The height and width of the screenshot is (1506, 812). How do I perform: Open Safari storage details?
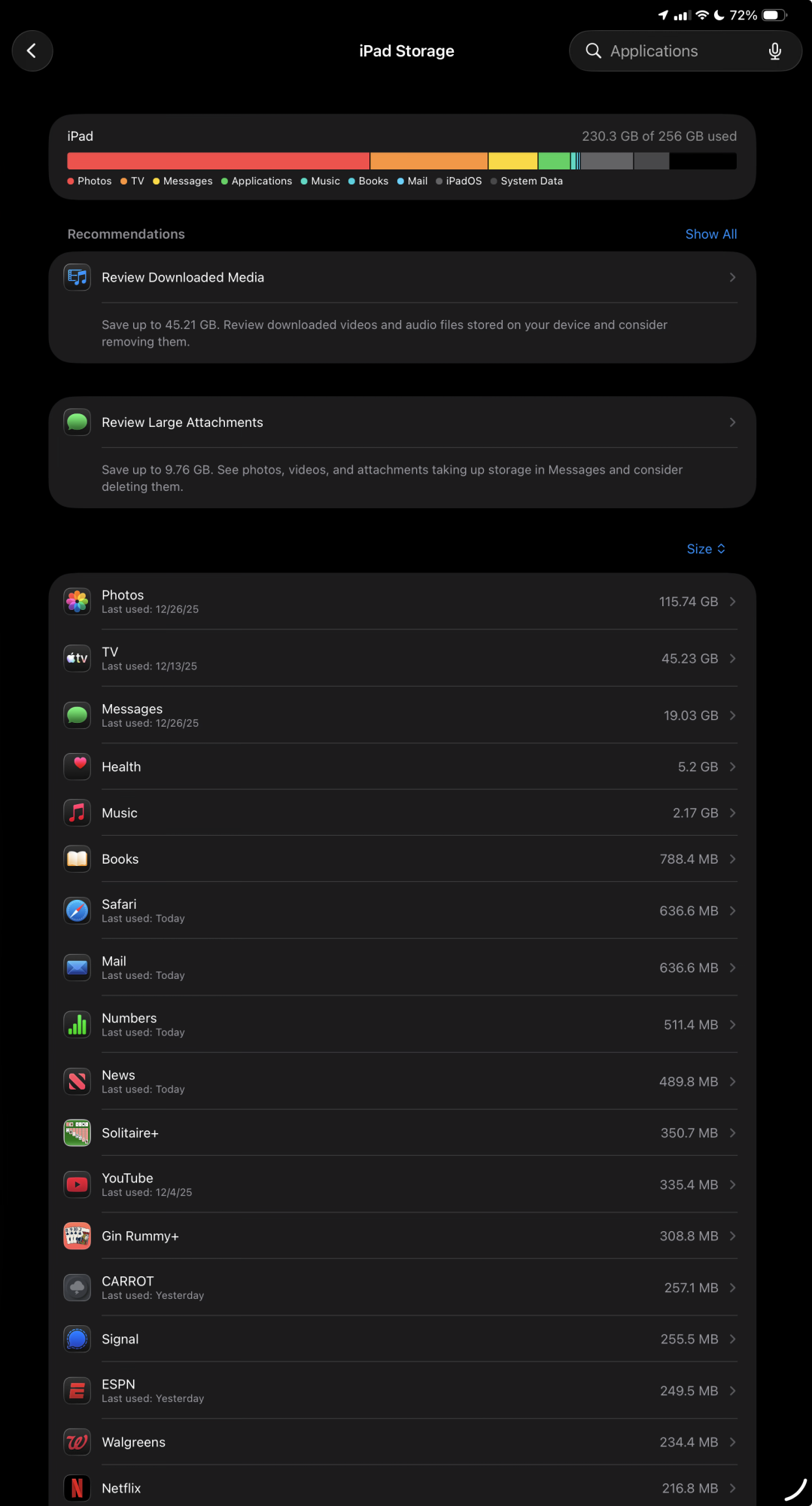pyautogui.click(x=402, y=910)
